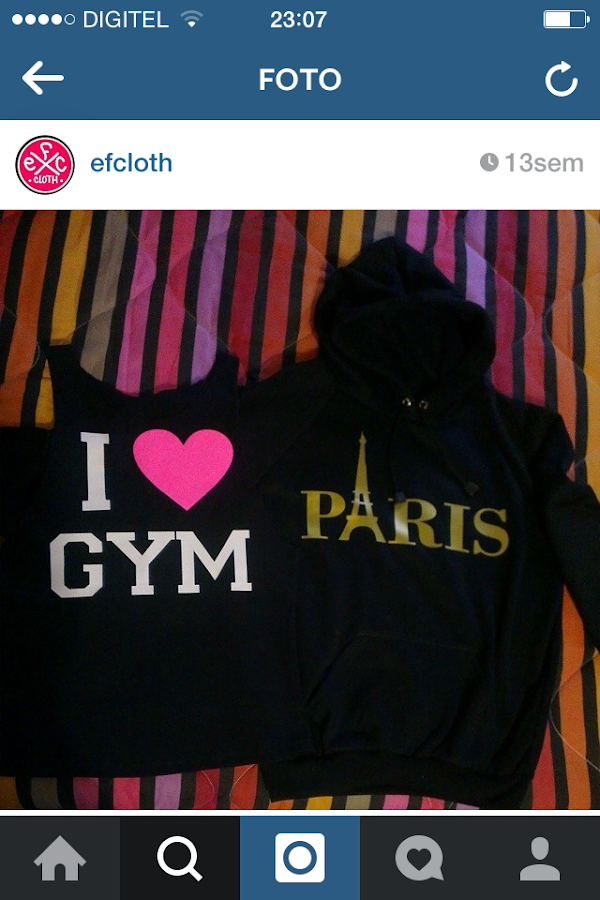This screenshot has width=600, height=900.
Task: Go back from the FOTO screen
Action: click(43, 79)
